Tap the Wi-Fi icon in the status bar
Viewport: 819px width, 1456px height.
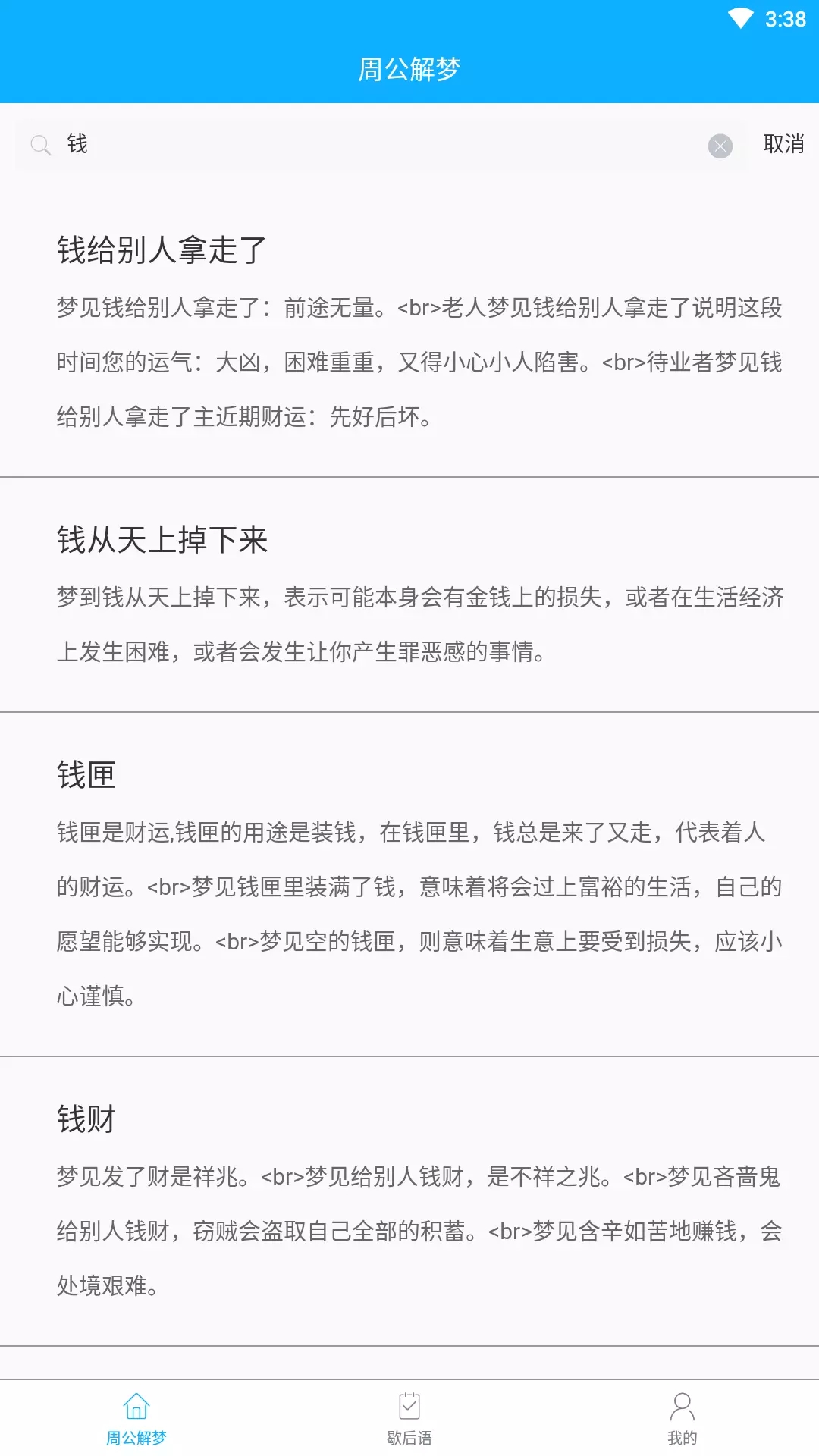click(x=738, y=20)
